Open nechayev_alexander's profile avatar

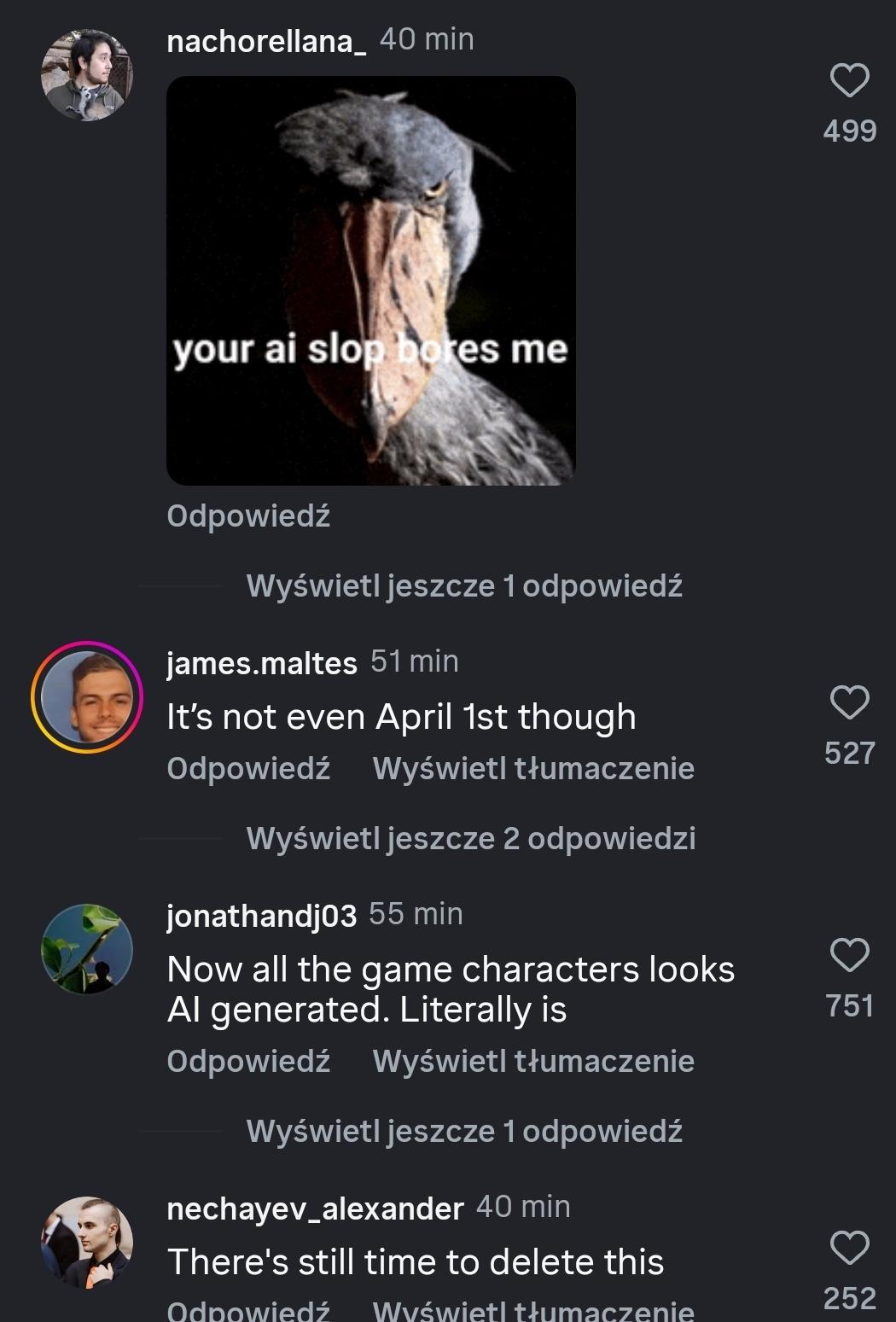[87, 1242]
